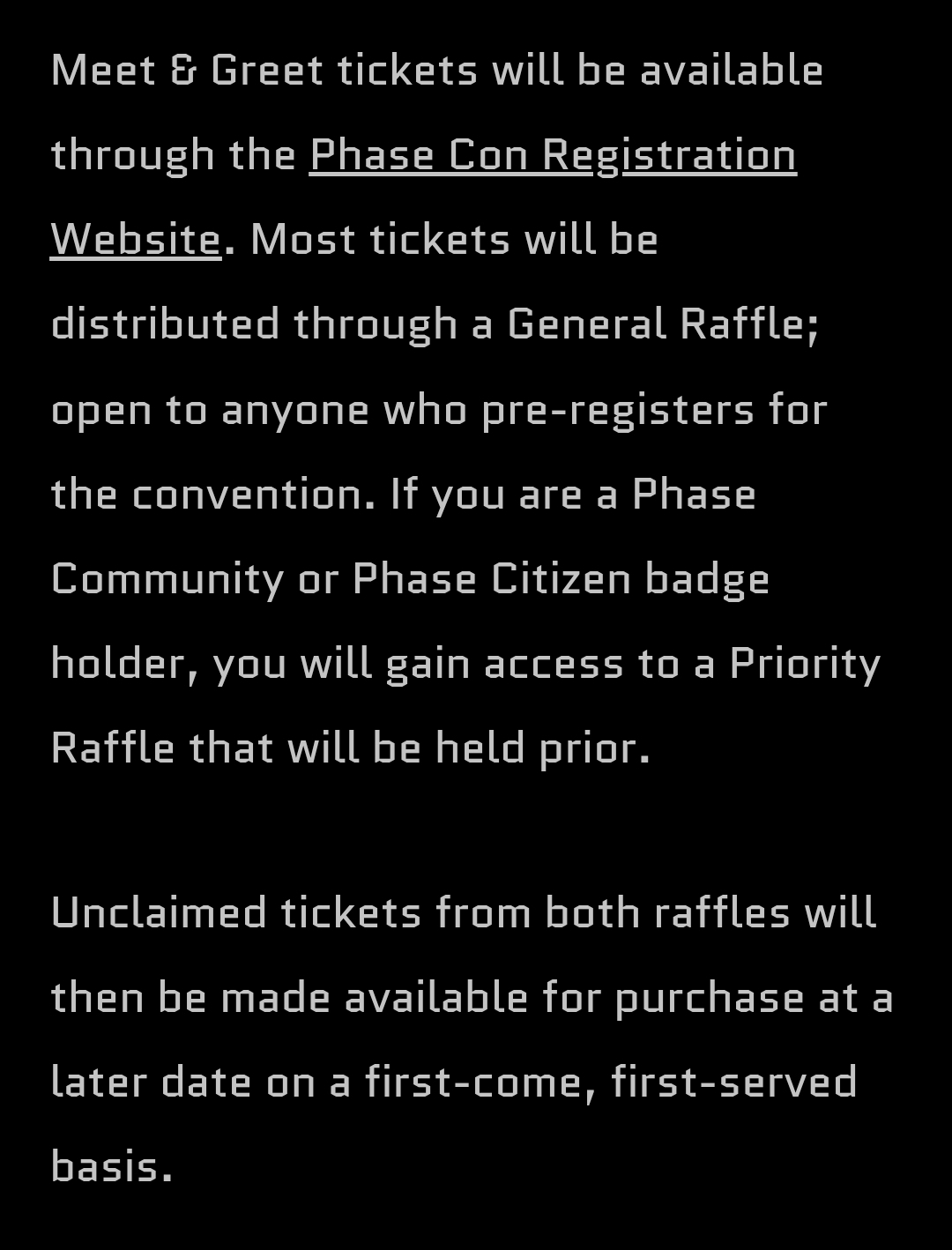This screenshot has height=1250, width=952.
Task: Open the Phase Con Registration Website link
Action: coord(553,155)
